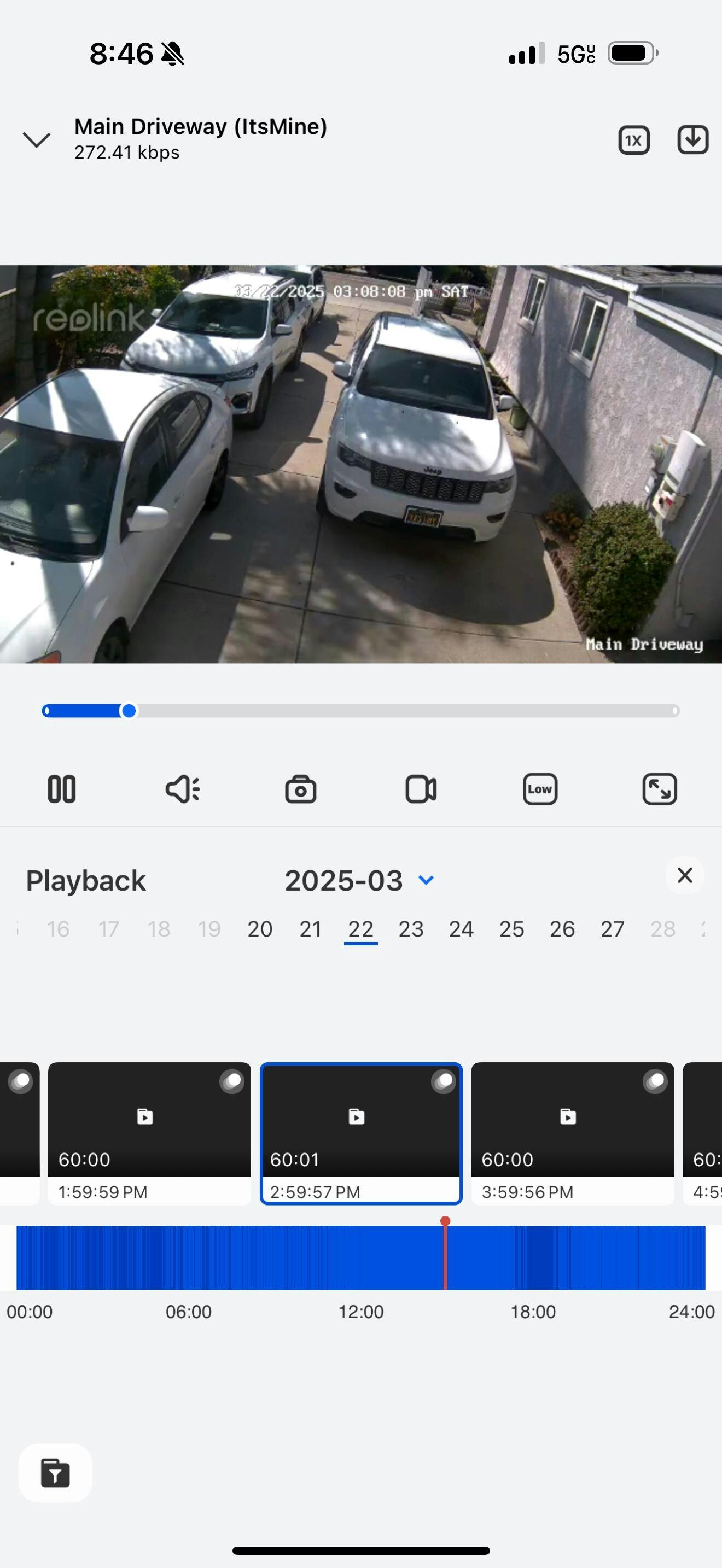Toggle the playback sound

coord(182,789)
